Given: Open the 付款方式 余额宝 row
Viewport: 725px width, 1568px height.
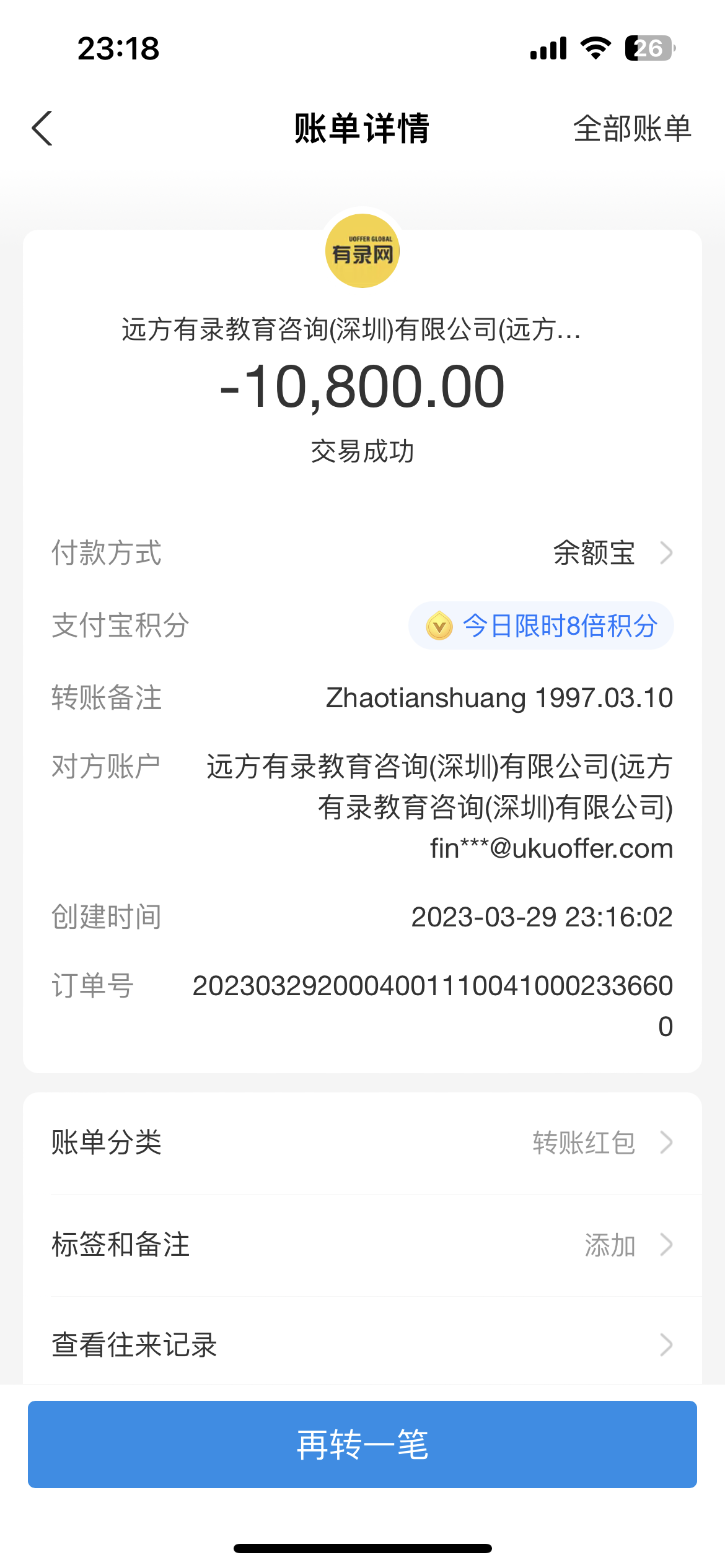Looking at the screenshot, I should click(610, 552).
